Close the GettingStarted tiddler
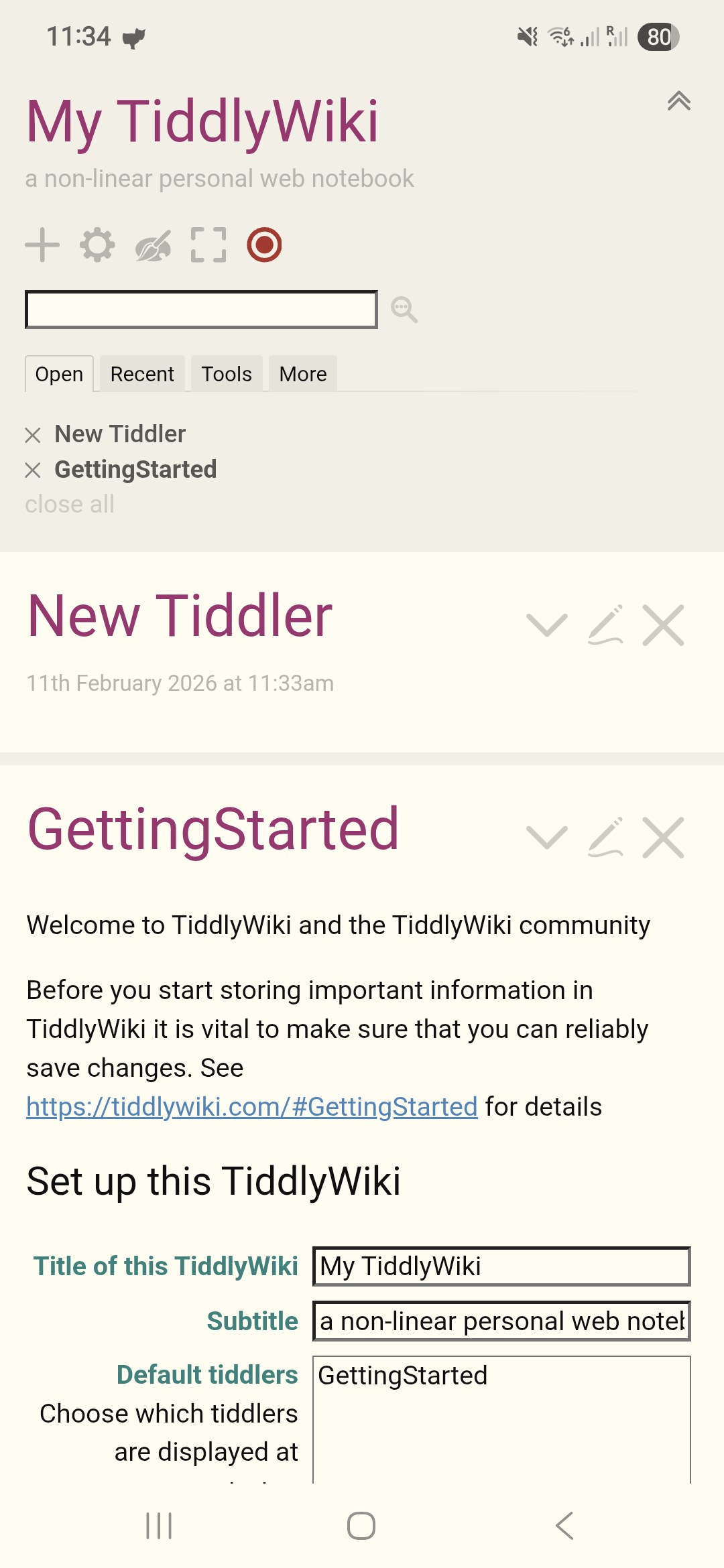The height and width of the screenshot is (1568, 724). point(663,838)
